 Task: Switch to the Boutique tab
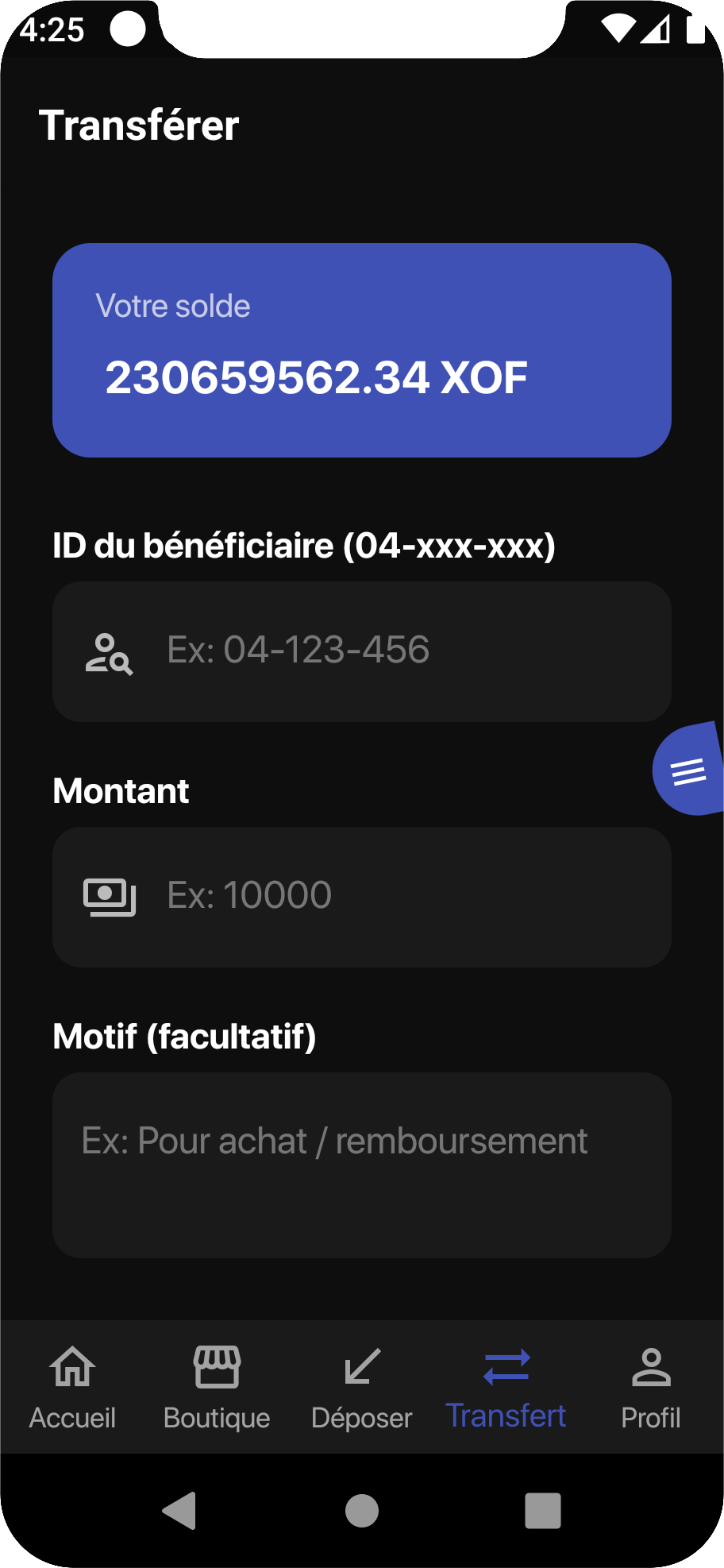pos(217,1387)
